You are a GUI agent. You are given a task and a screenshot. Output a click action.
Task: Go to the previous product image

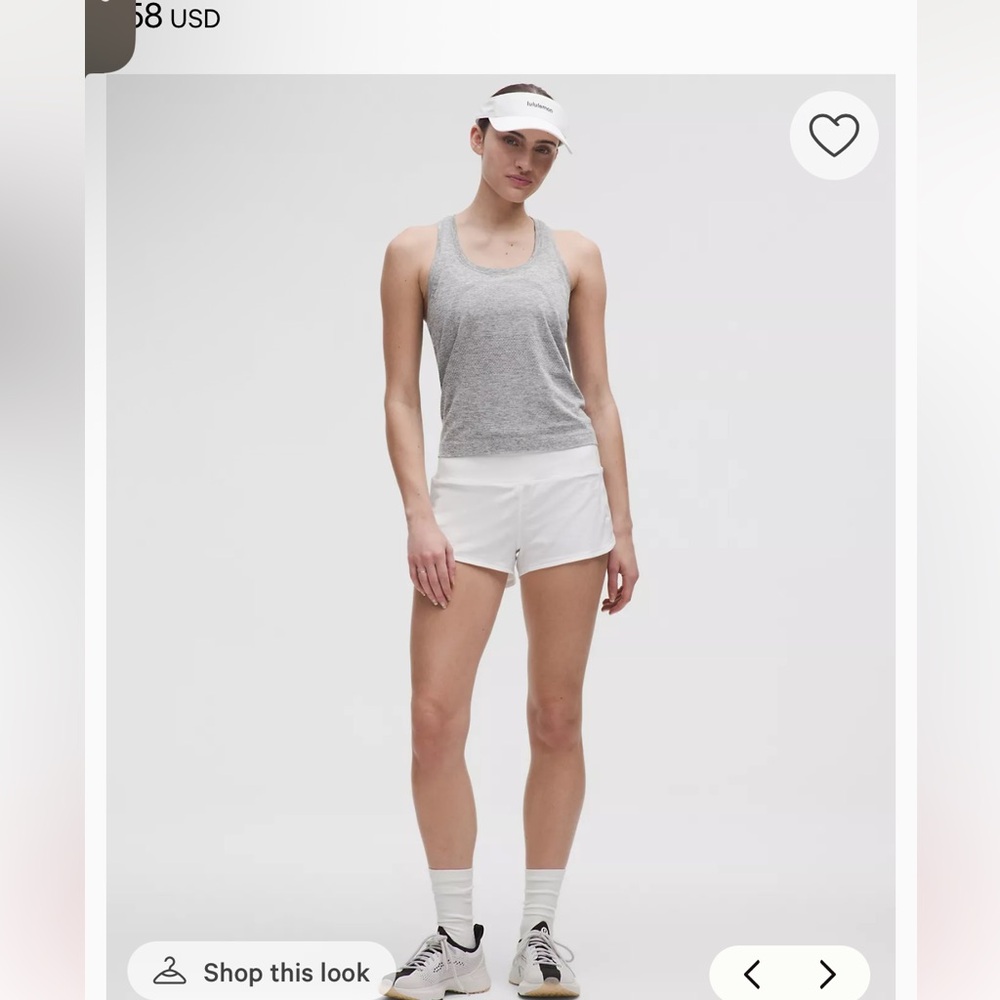[752, 973]
